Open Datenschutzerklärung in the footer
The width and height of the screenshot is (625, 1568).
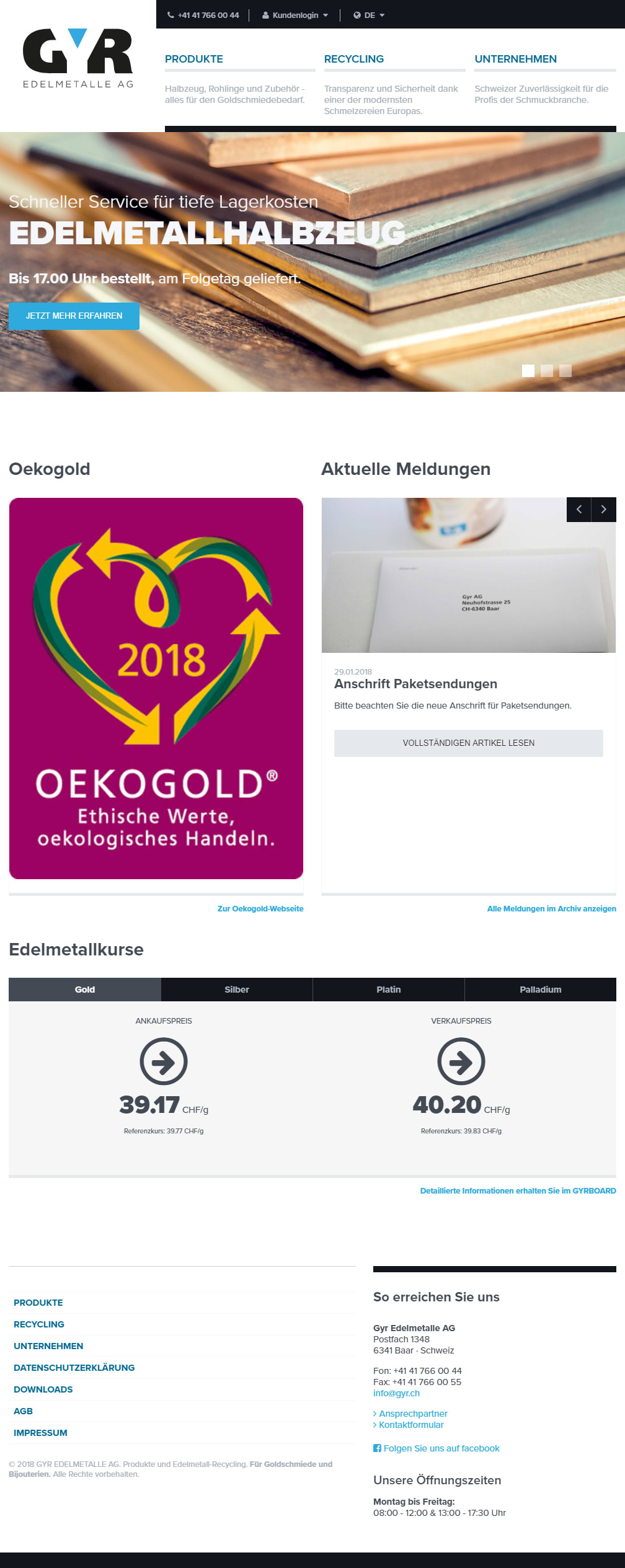74,1368
